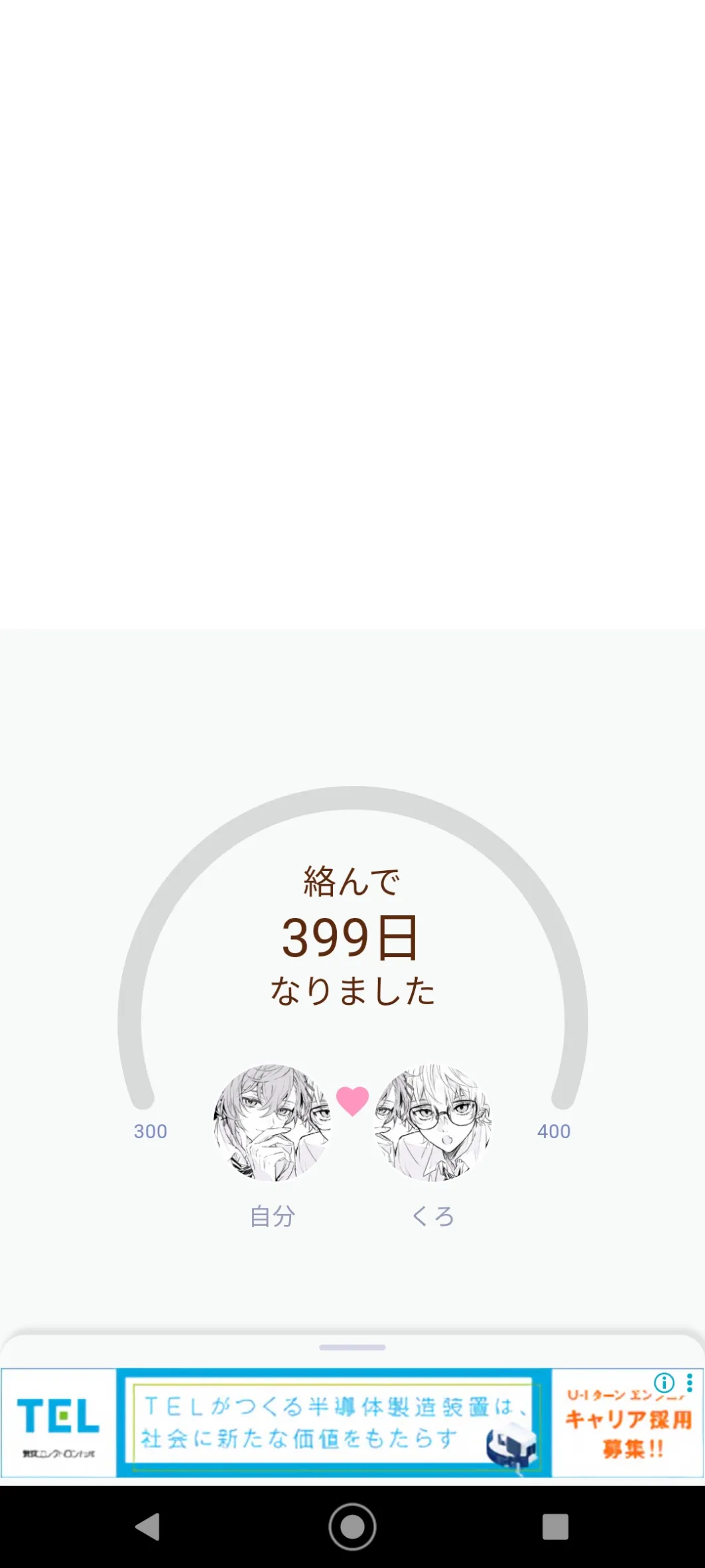The width and height of the screenshot is (705, 1568).
Task: Open the recent apps view
Action: click(555, 1526)
